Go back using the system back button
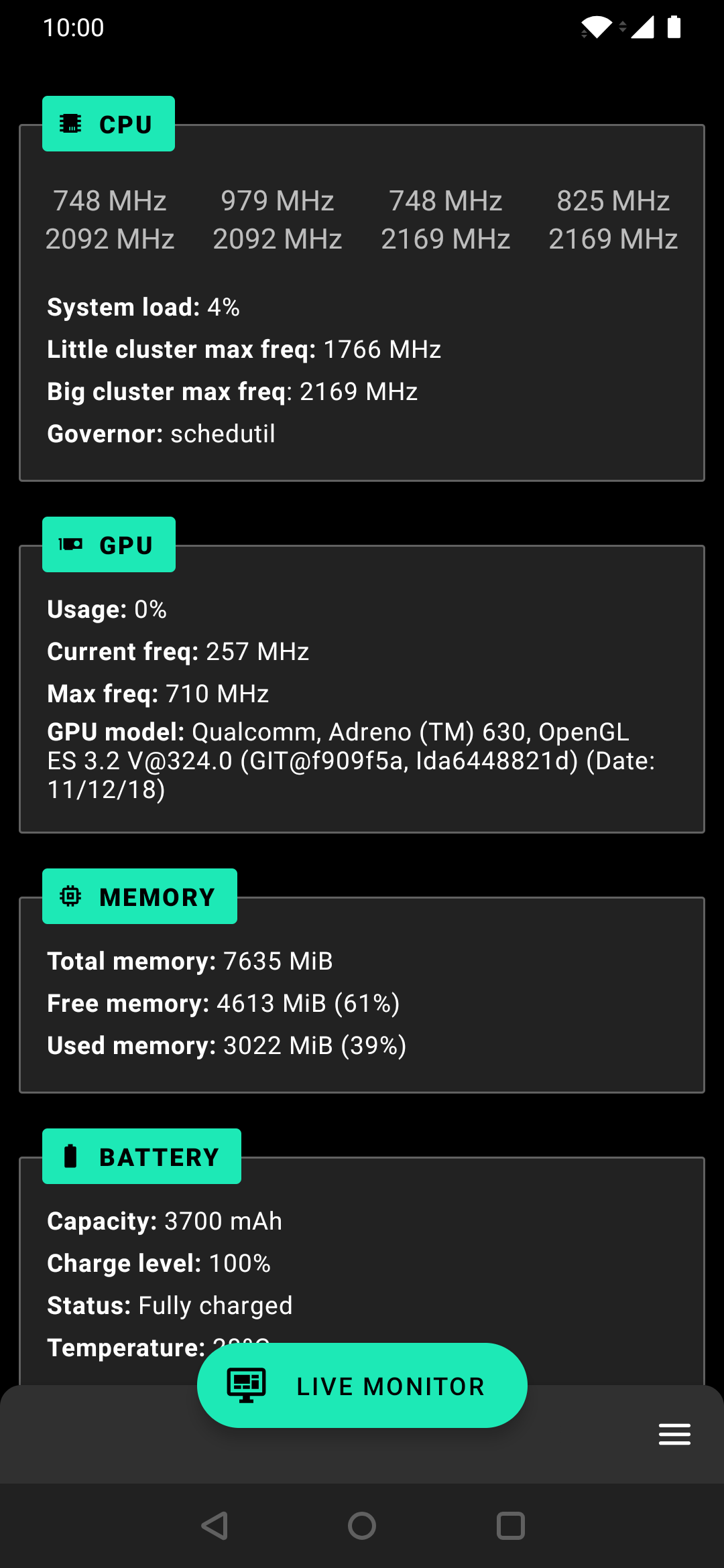 (215, 1526)
